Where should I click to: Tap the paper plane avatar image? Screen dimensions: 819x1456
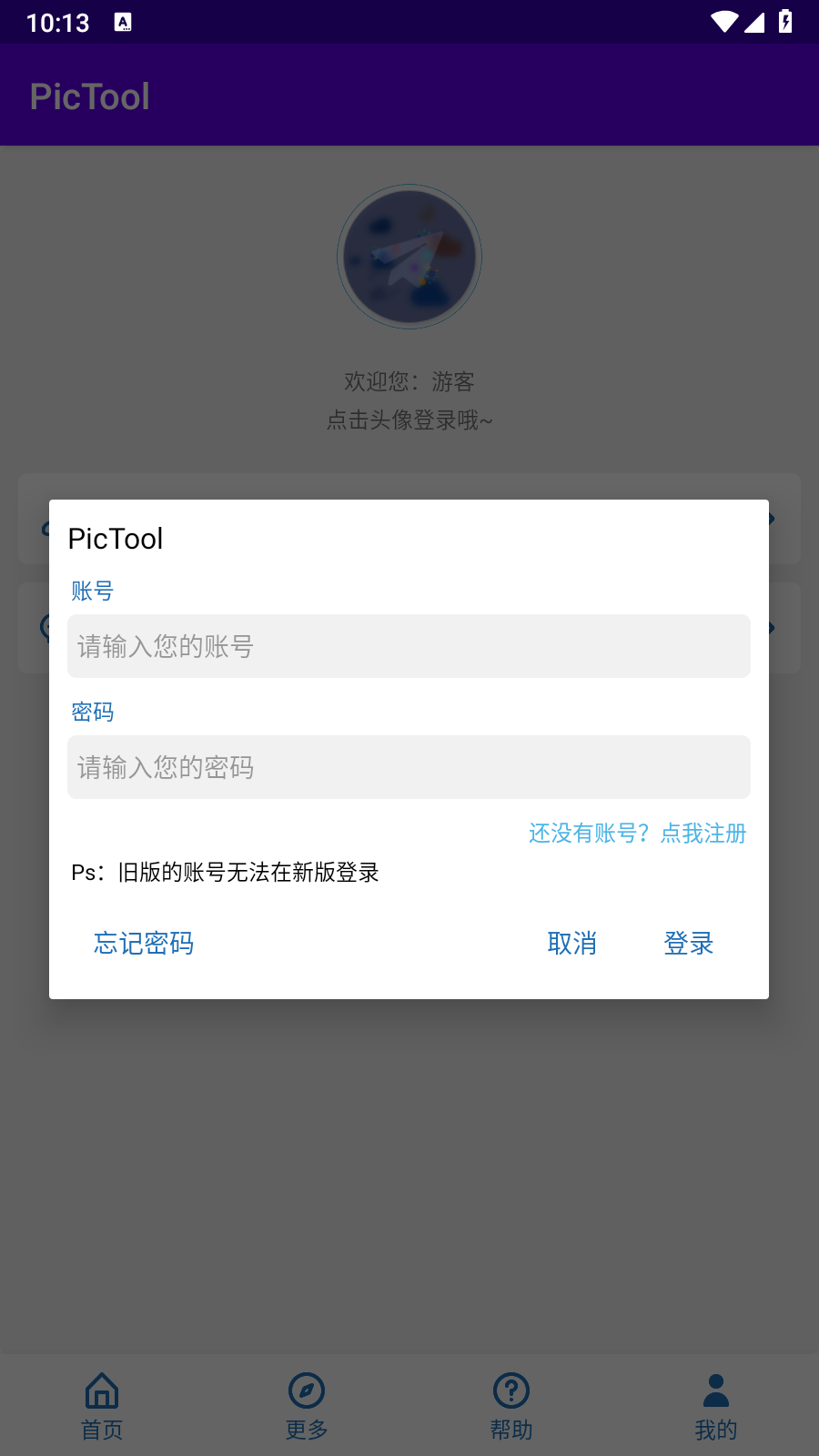(409, 257)
